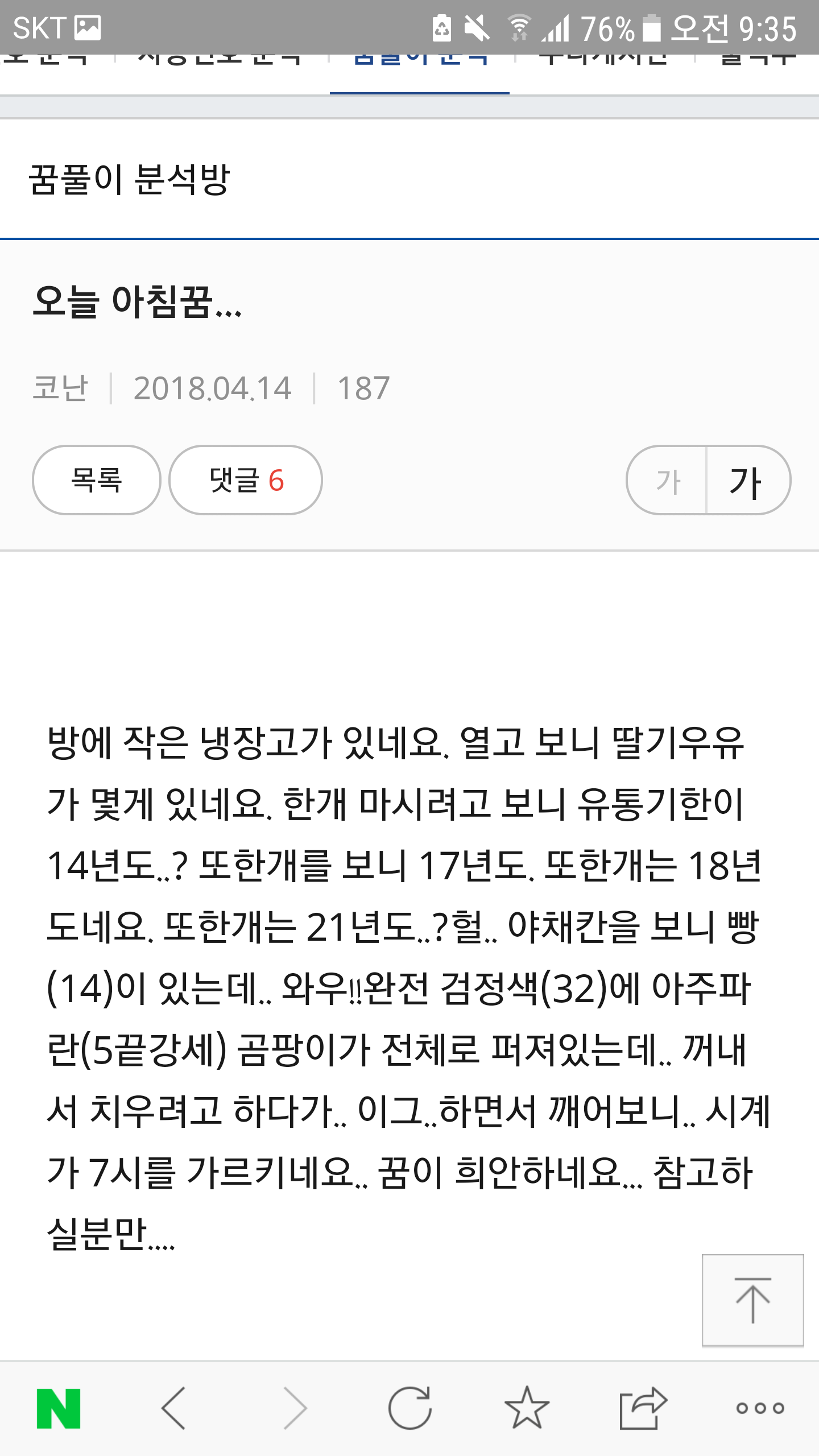
Task: Go back to previous page
Action: tap(174, 1408)
